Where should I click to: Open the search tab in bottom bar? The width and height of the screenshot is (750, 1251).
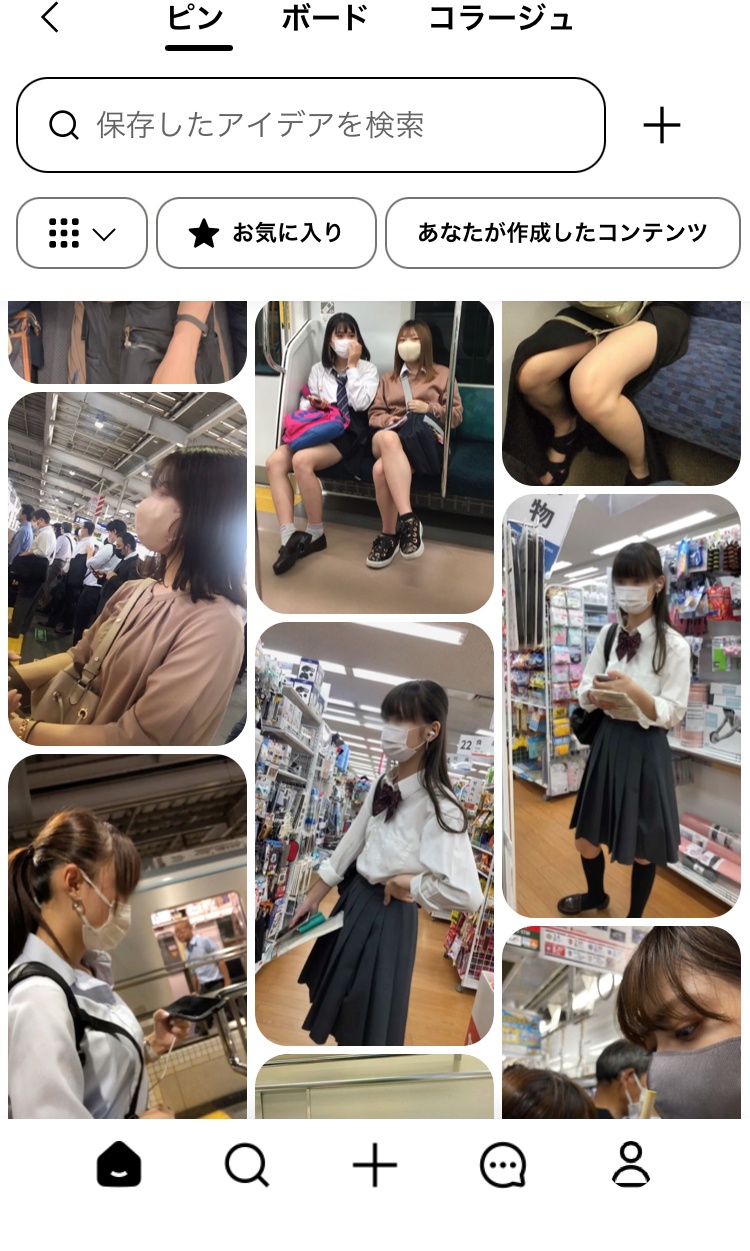click(x=246, y=1165)
